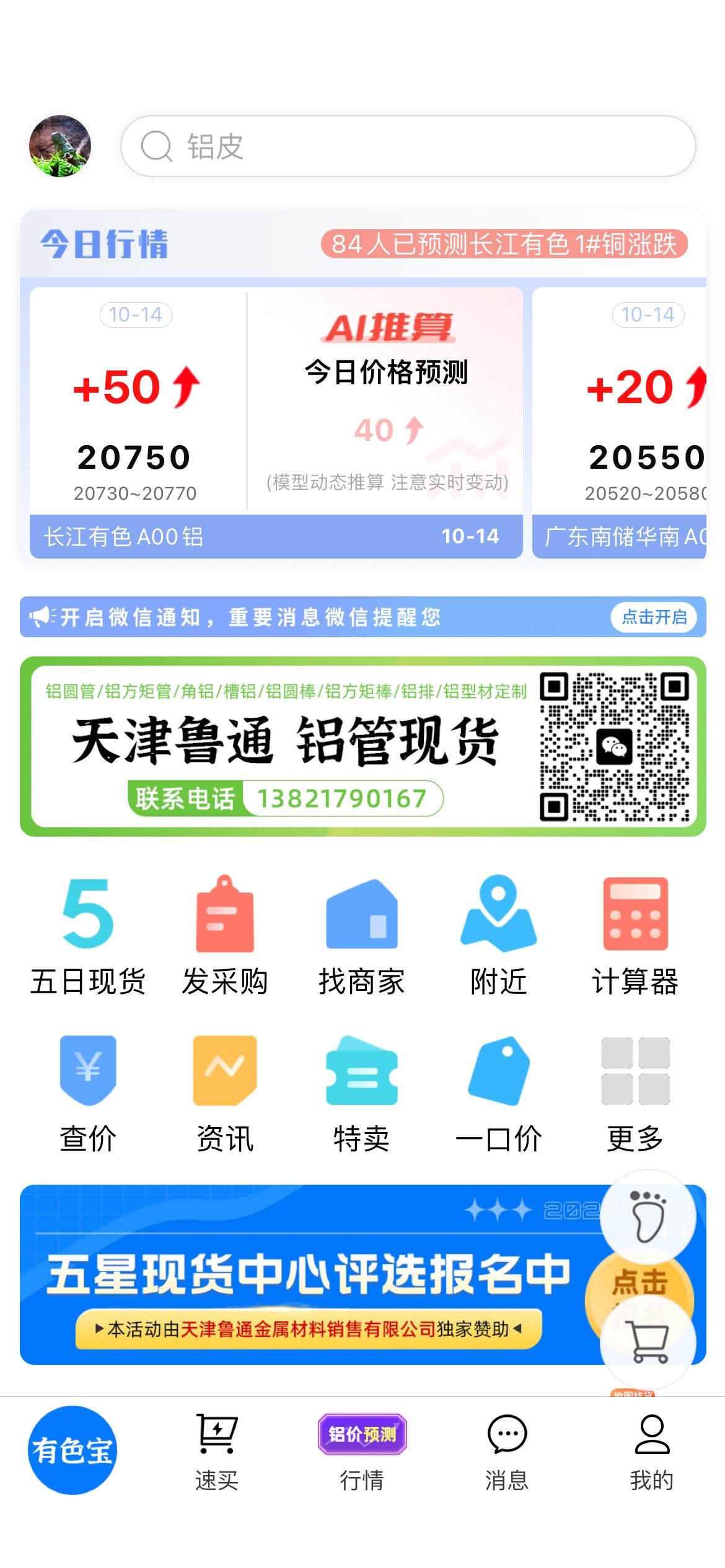Launch the 计算器 tool
Viewport: 725px width, 1568px height.
click(x=636, y=935)
